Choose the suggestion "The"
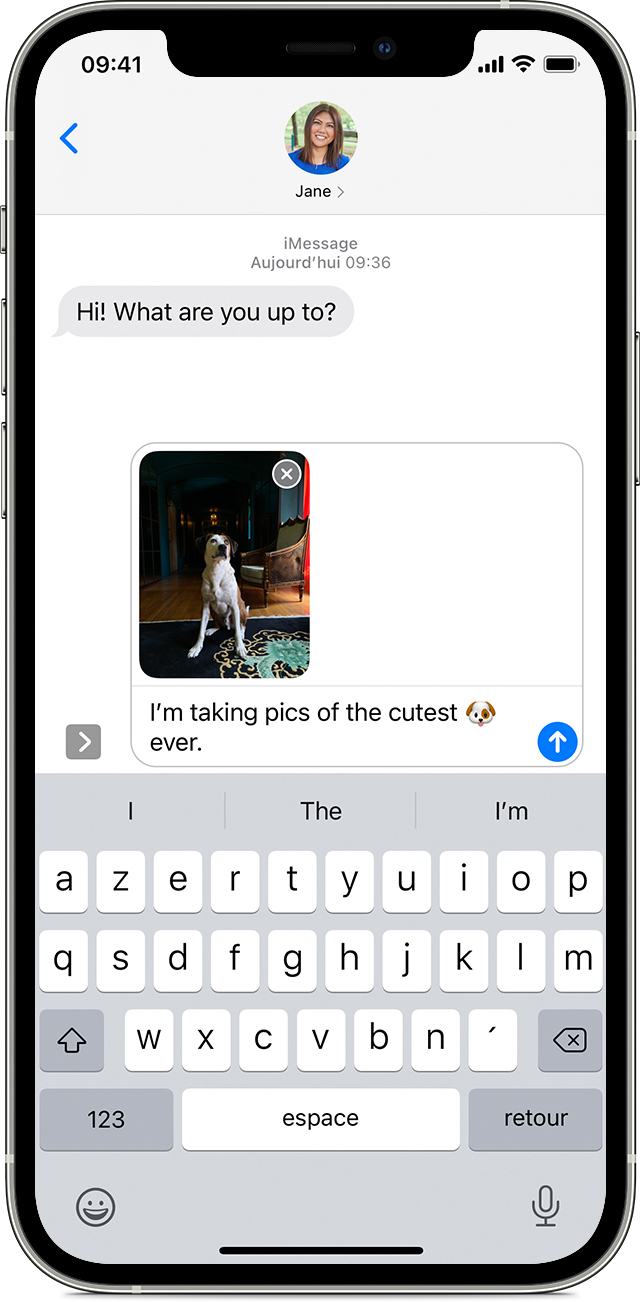The height and width of the screenshot is (1302, 640). 320,811
